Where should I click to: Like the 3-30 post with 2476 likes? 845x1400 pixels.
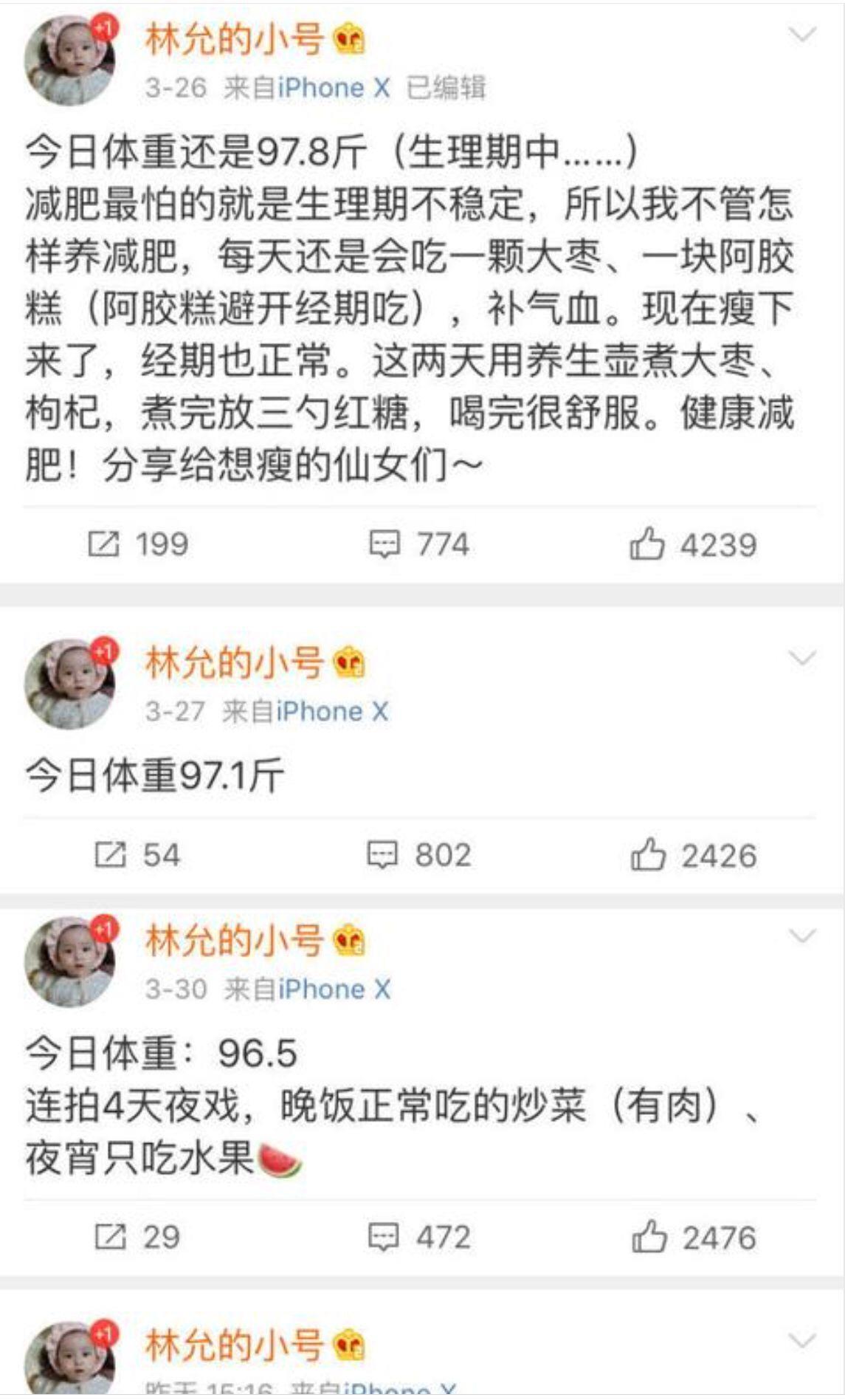[692, 1238]
